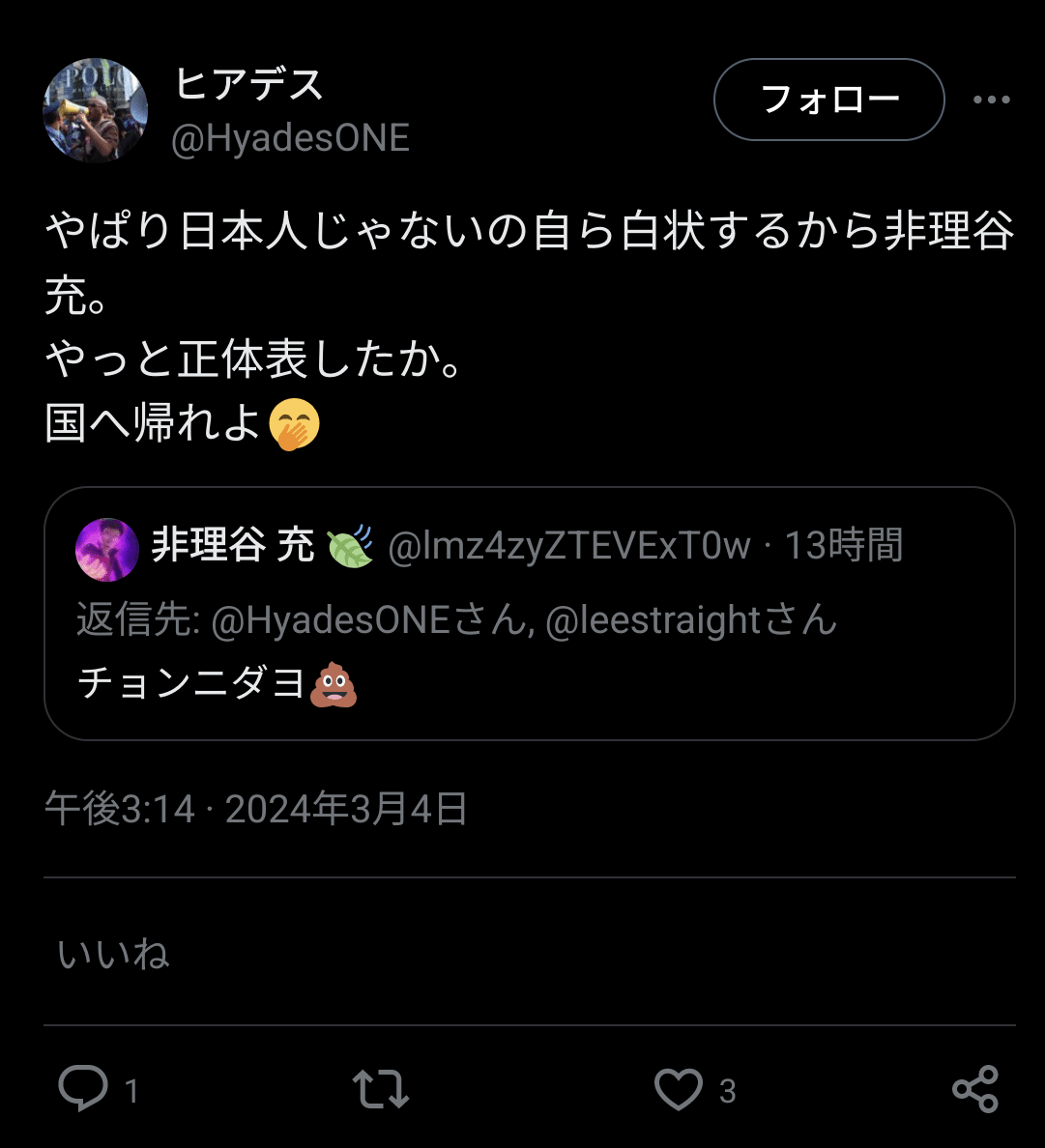Click the いいね likes counter label
The height and width of the screenshot is (1148, 1045).
114,953
